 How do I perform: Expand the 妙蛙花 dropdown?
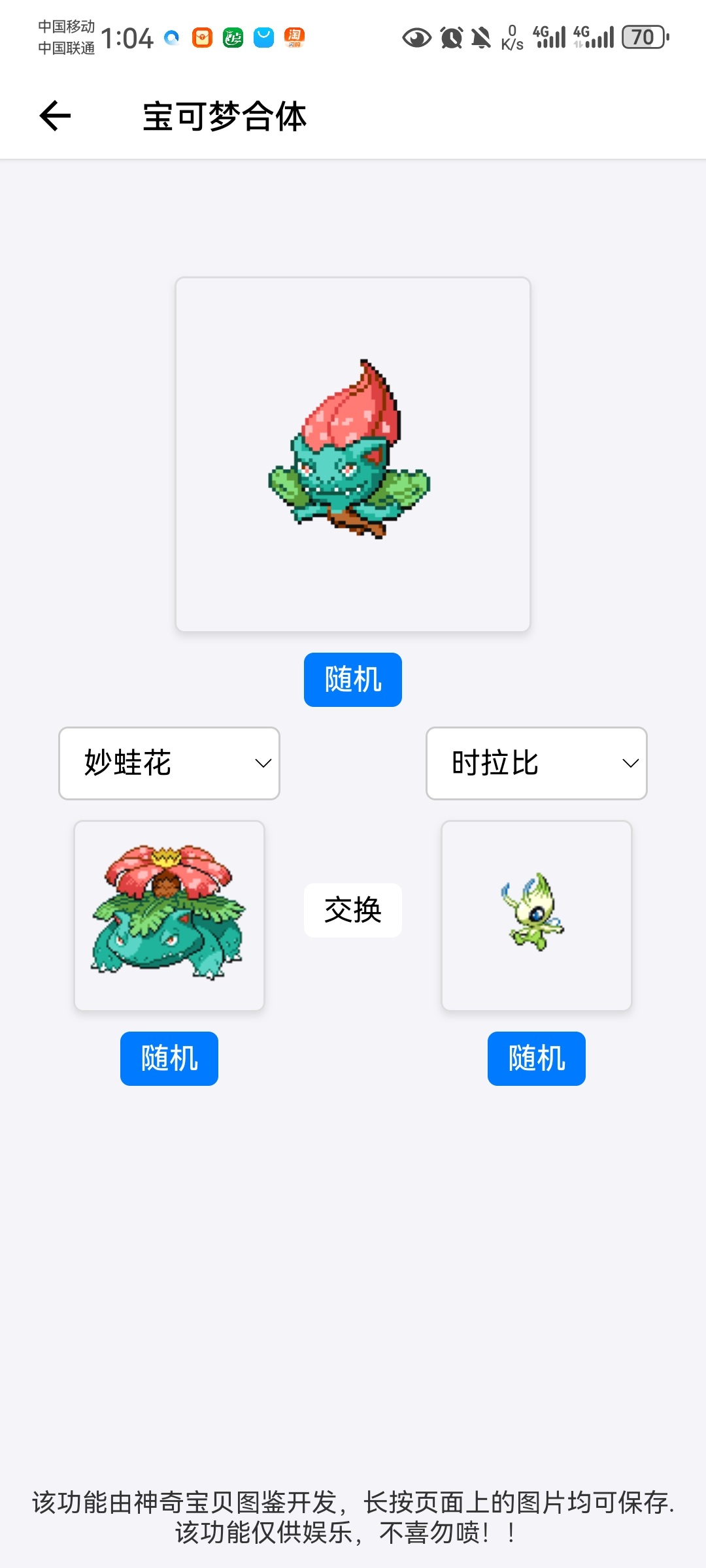point(169,763)
